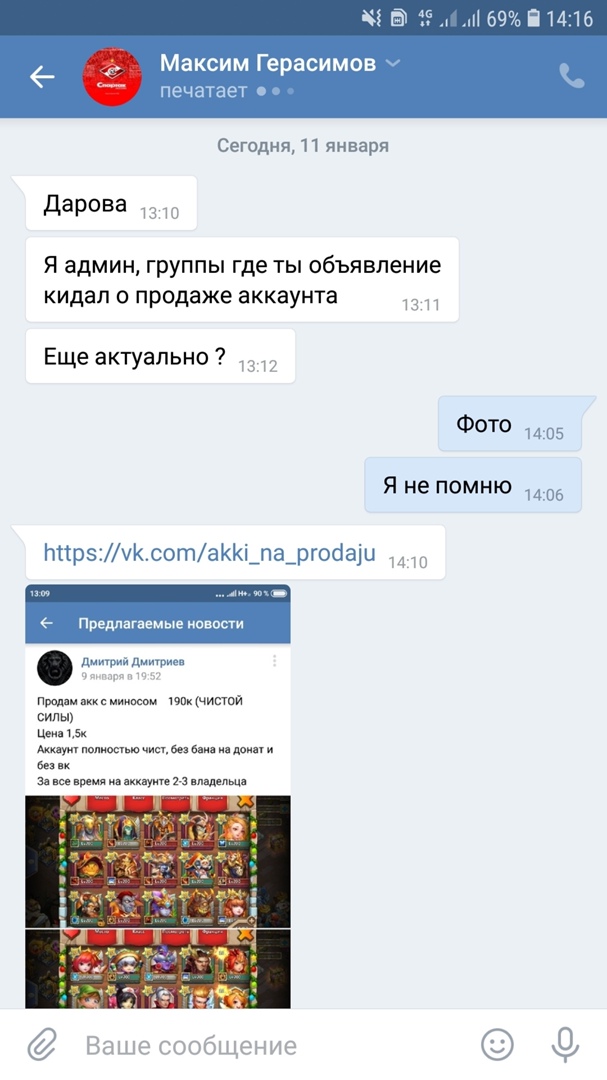Open the vk.com/akki_na_prodaju link
The image size is (607, 1080).
210,552
